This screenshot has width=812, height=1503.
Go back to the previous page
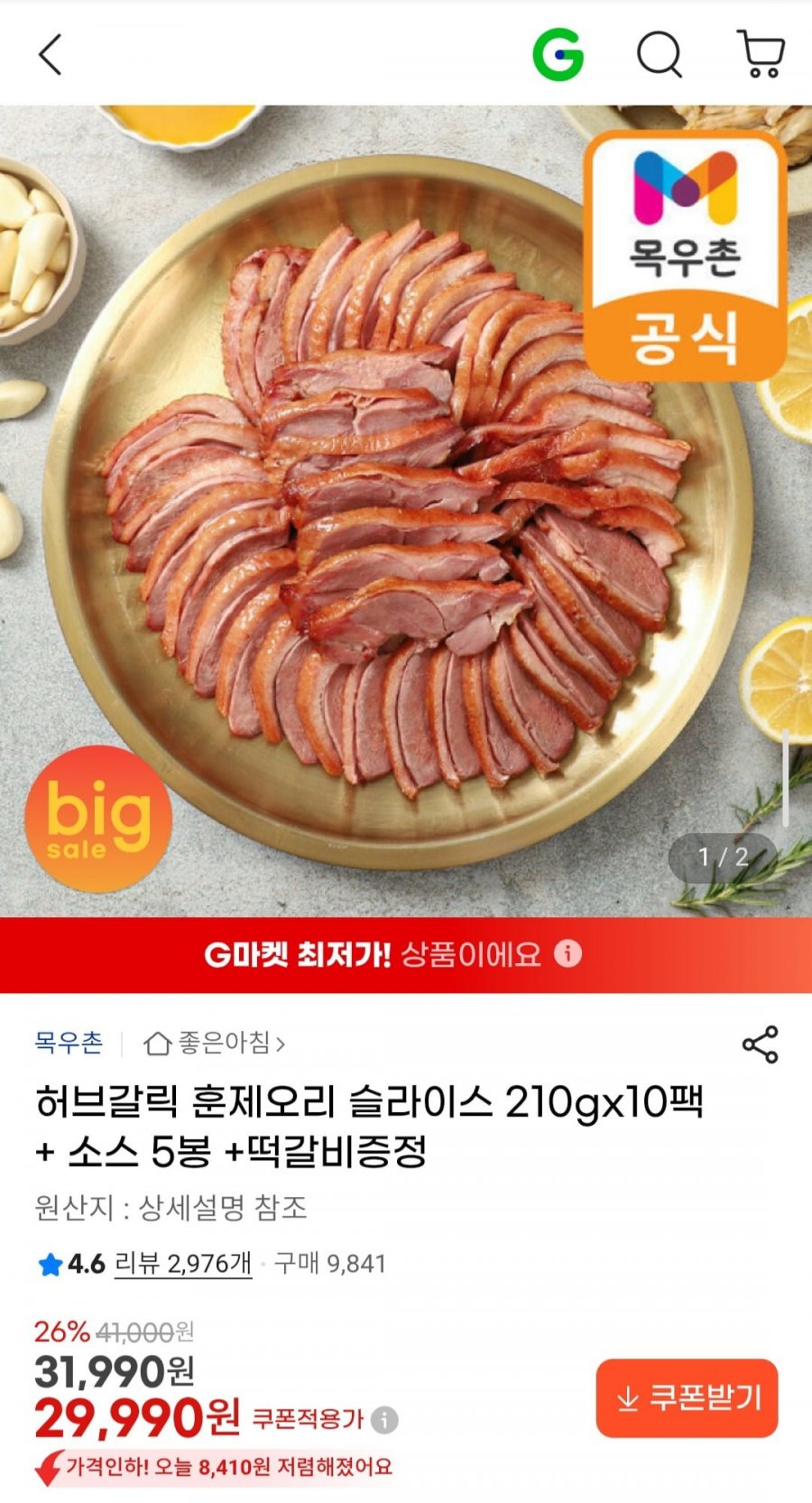[x=51, y=55]
